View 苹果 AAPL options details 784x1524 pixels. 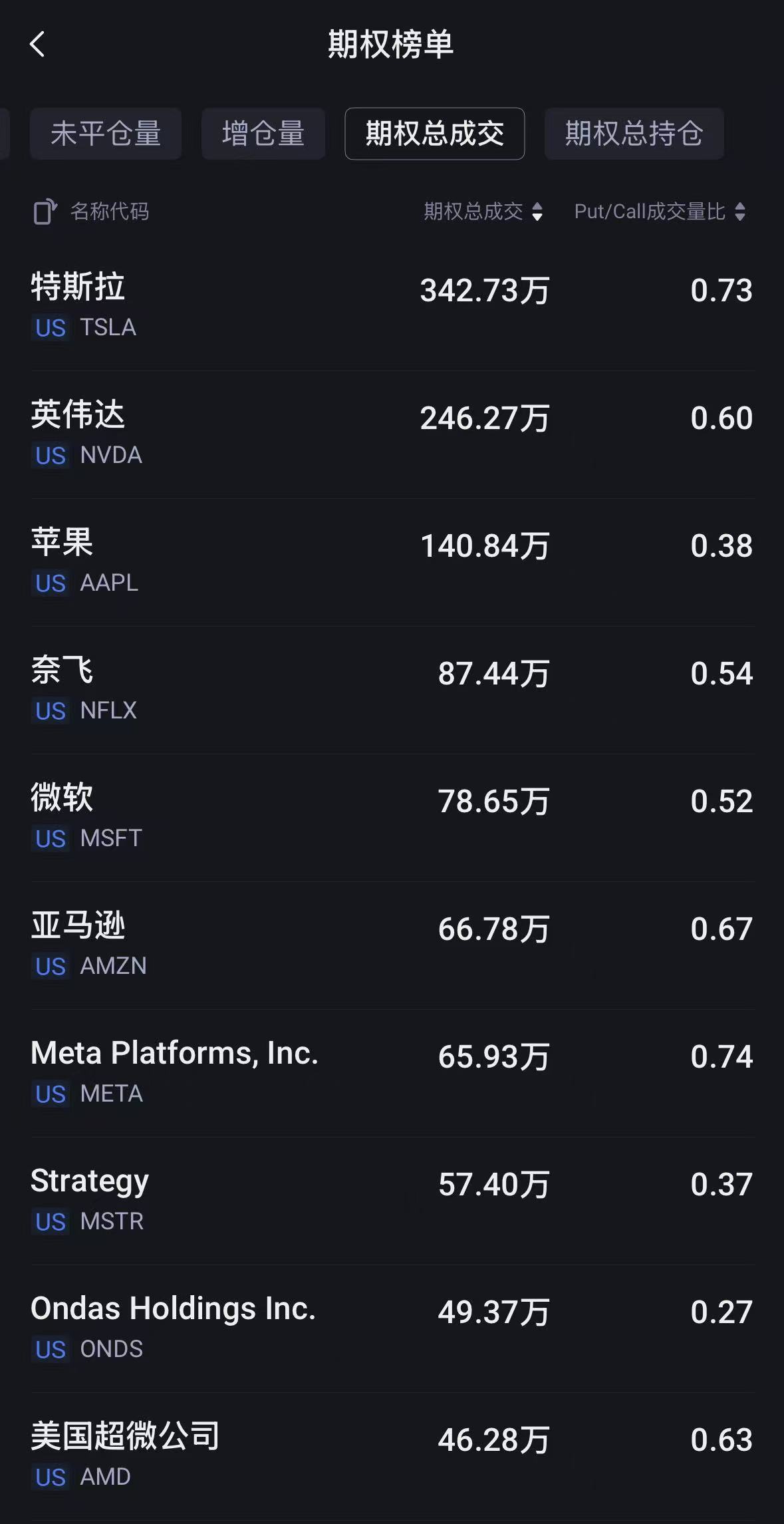[x=392, y=561]
